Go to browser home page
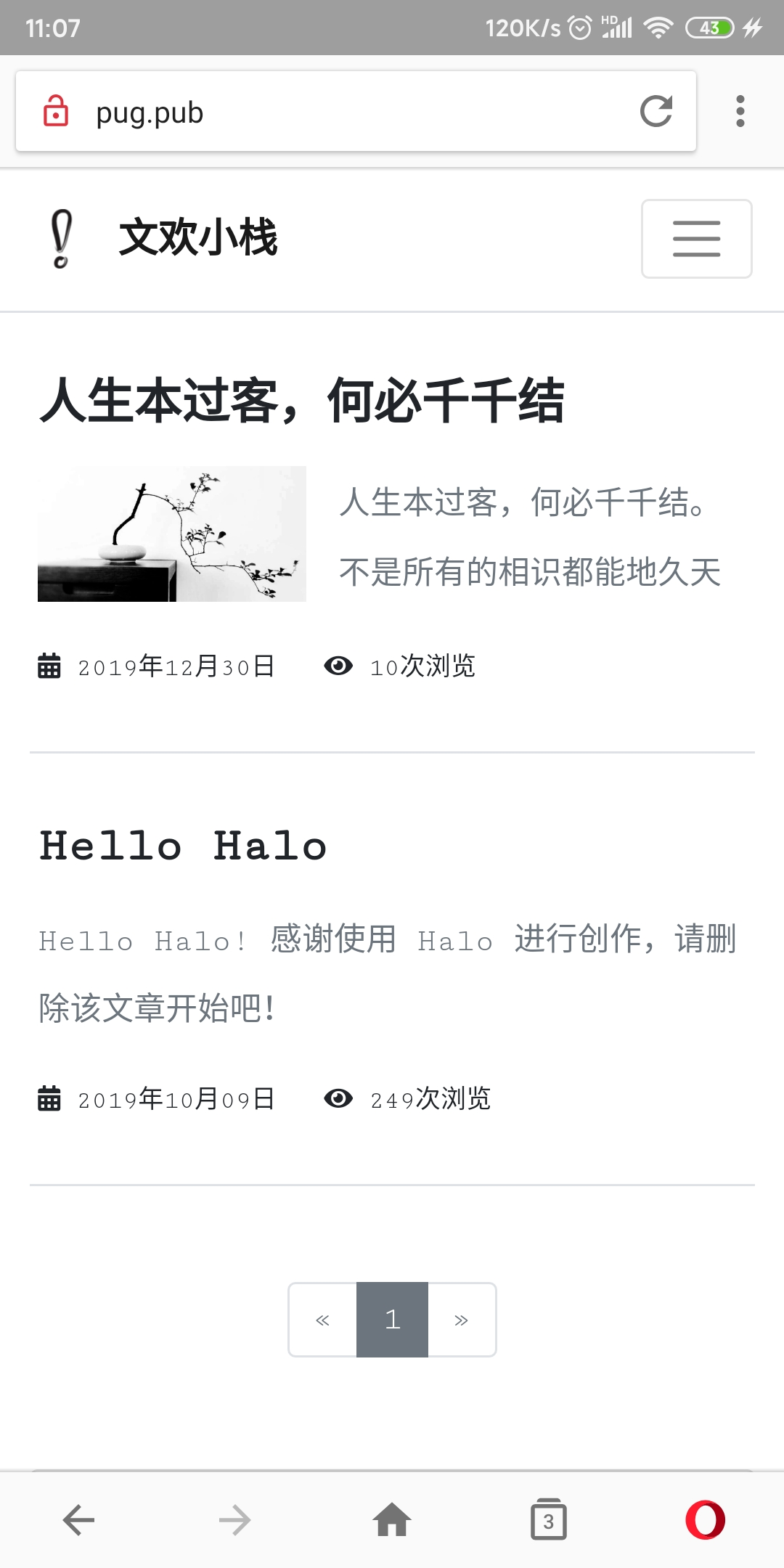 tap(392, 1520)
